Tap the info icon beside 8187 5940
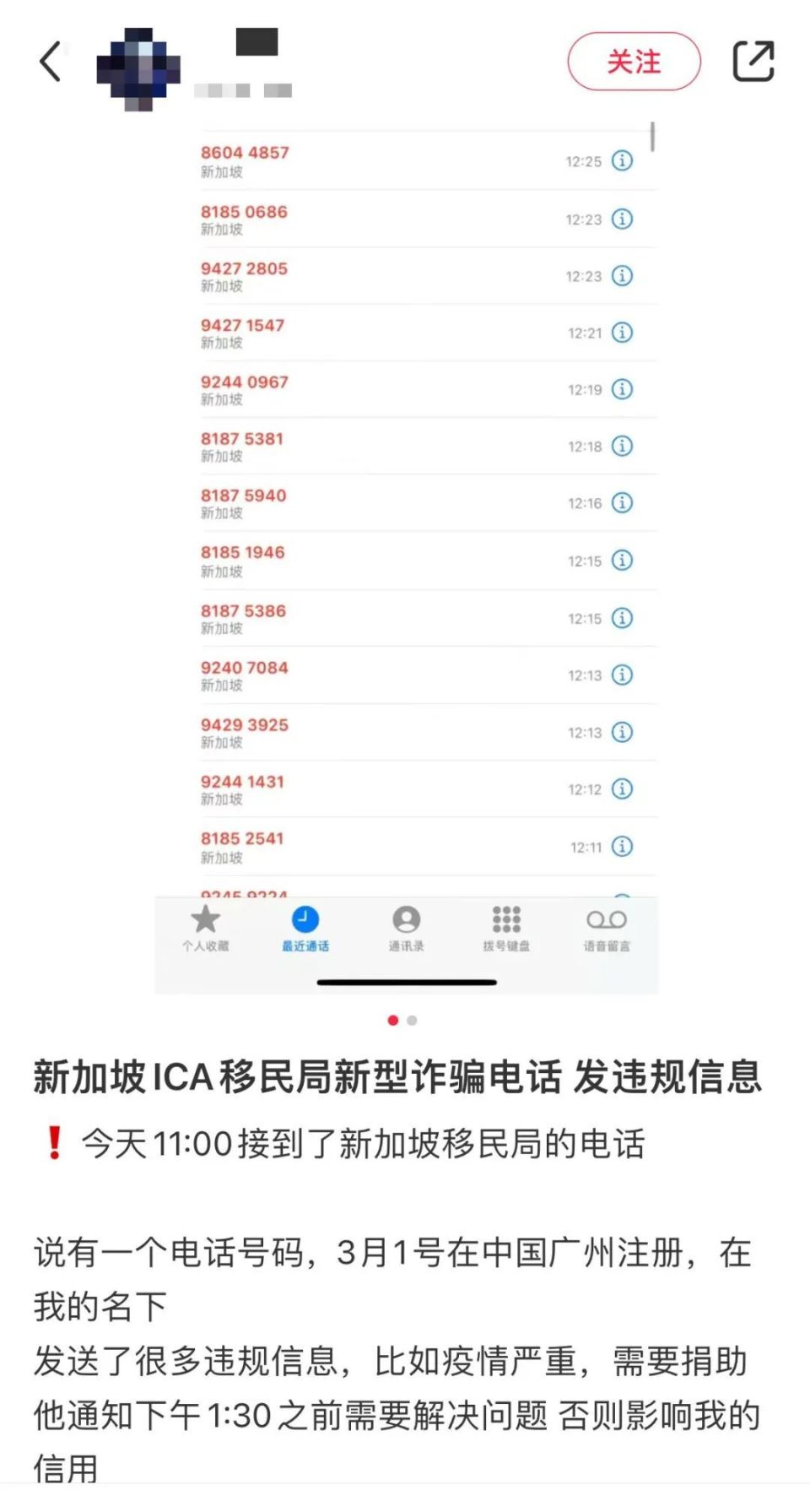Viewport: 810px width, 1512px height. point(622,503)
